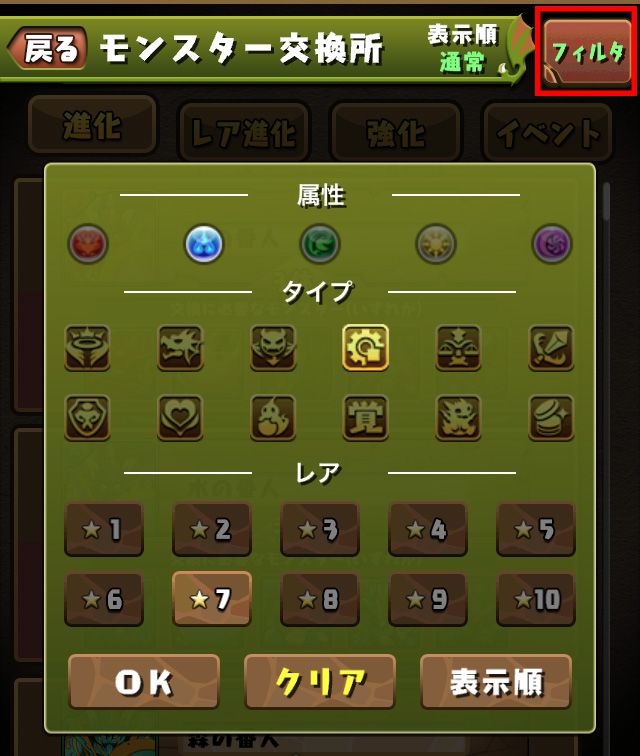Confirm the filter with OK

[x=143, y=682]
